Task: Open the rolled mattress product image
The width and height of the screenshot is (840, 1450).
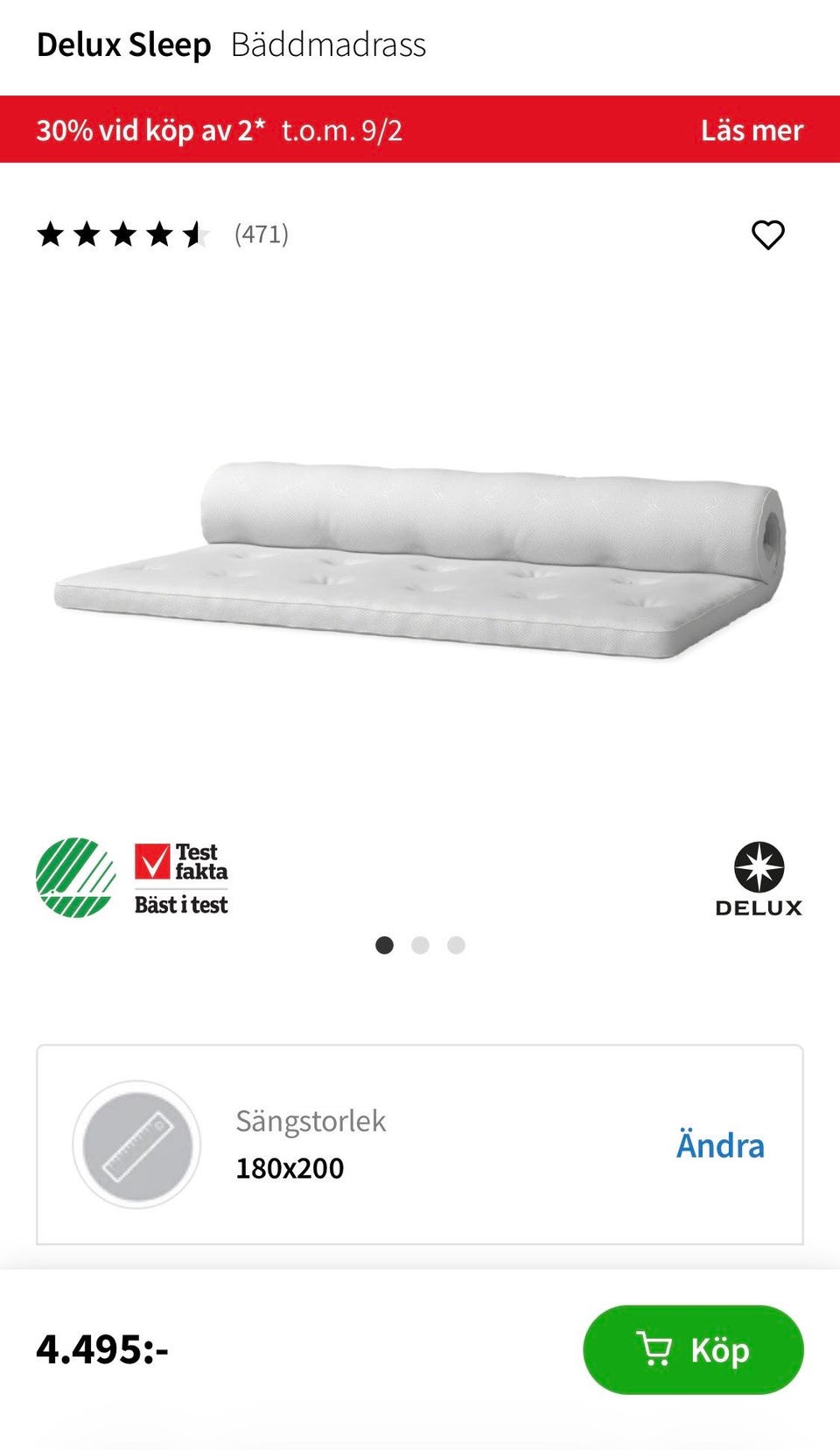Action: point(420,560)
